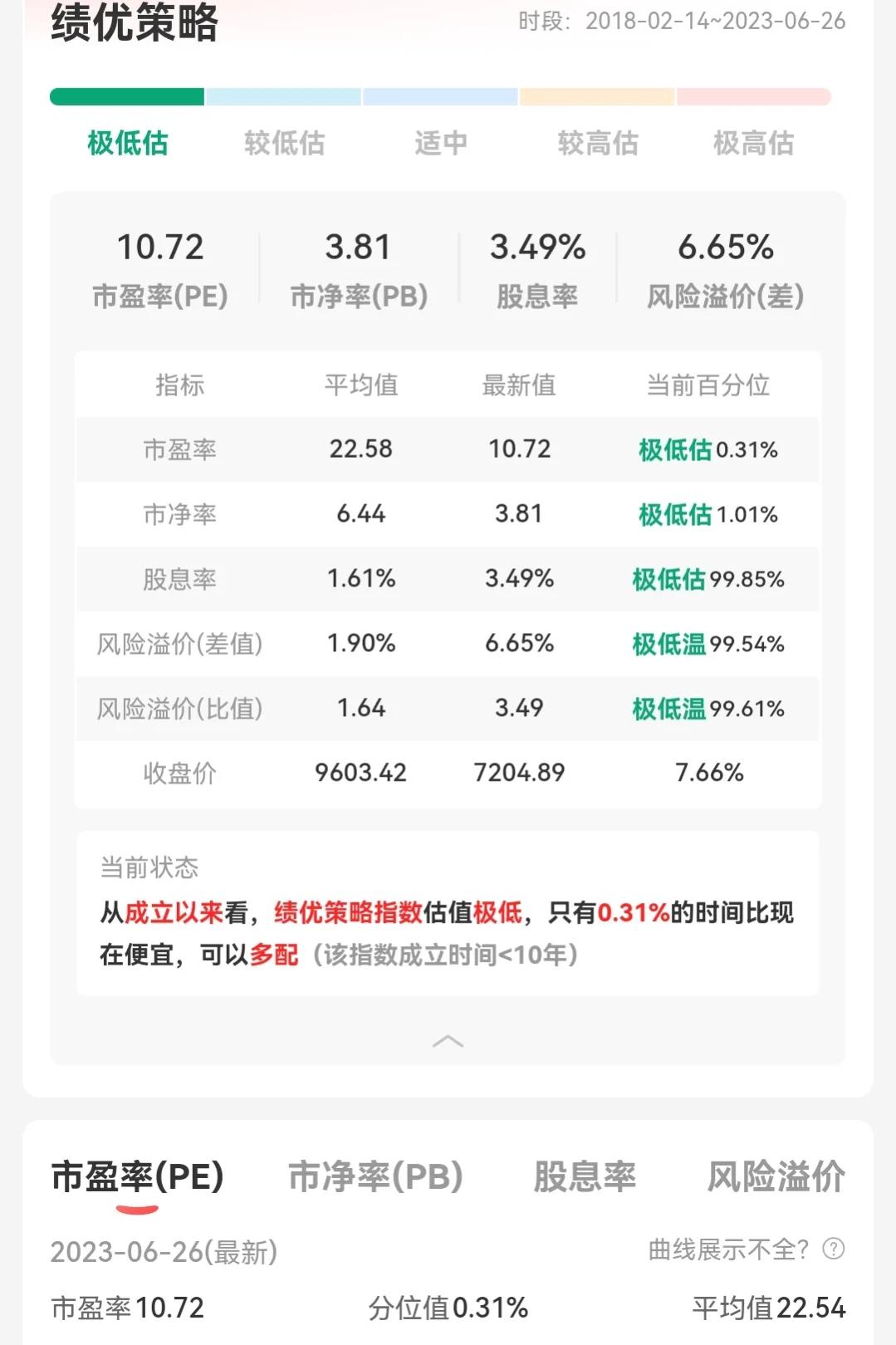
Task: Open the 市净率(PB) chart tab
Action: [375, 1176]
